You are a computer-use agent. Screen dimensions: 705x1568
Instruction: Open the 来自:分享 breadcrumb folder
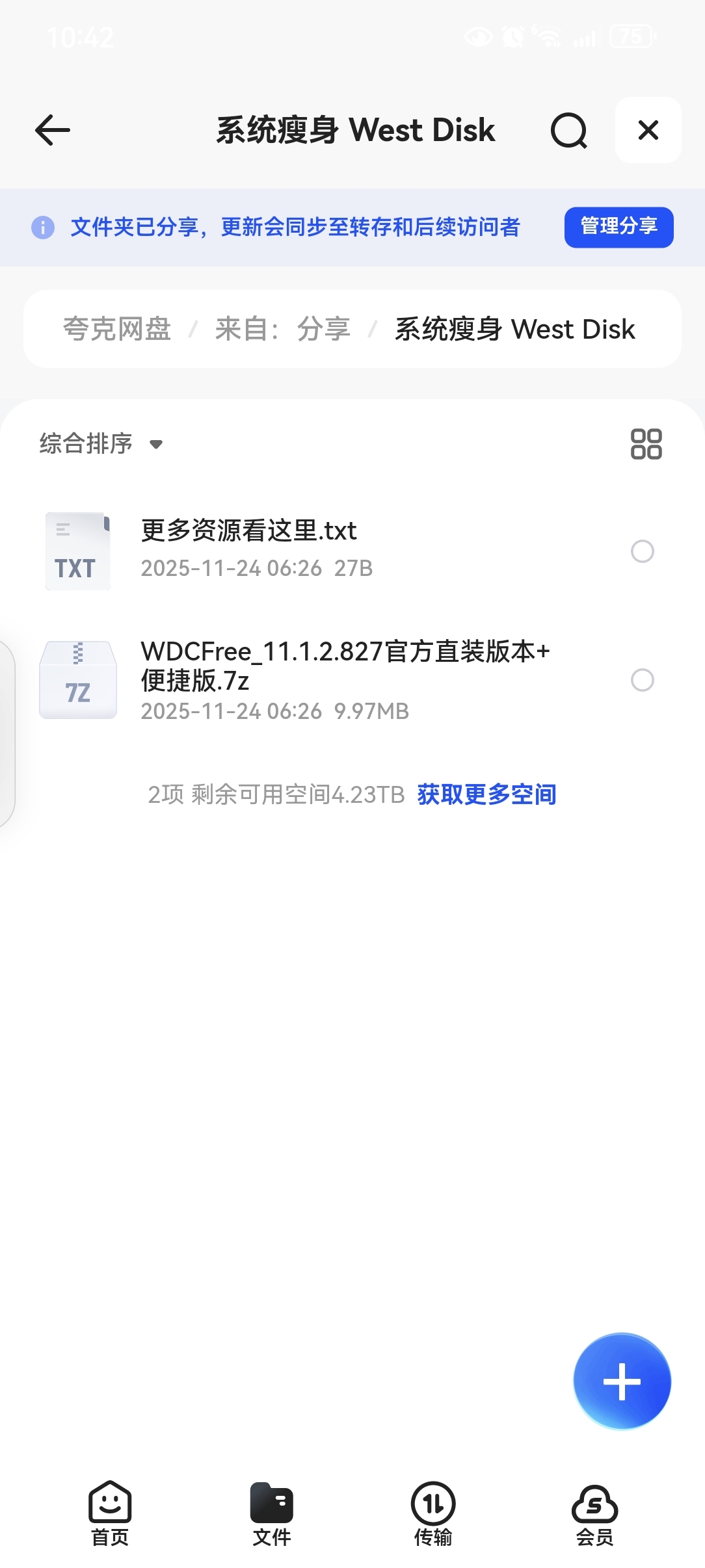point(283,329)
